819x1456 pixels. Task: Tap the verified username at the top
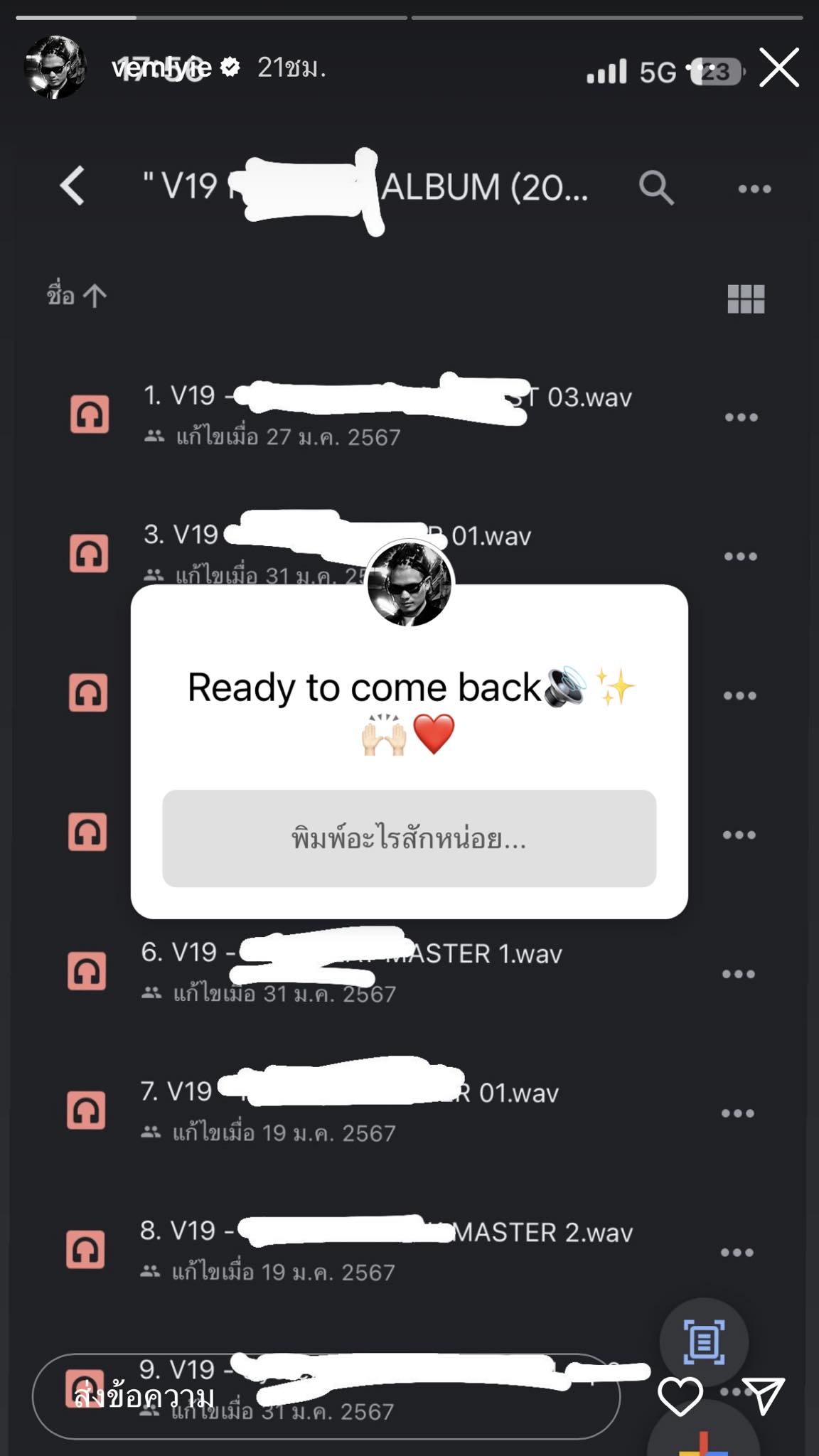162,68
